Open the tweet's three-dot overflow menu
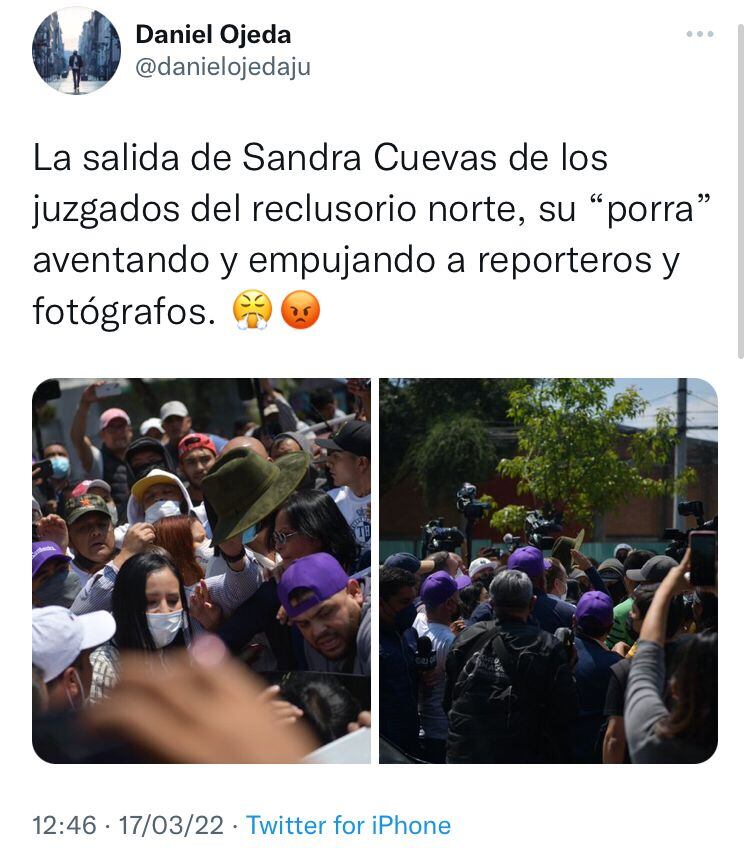Screen dimensions: 750x856 tap(700, 34)
